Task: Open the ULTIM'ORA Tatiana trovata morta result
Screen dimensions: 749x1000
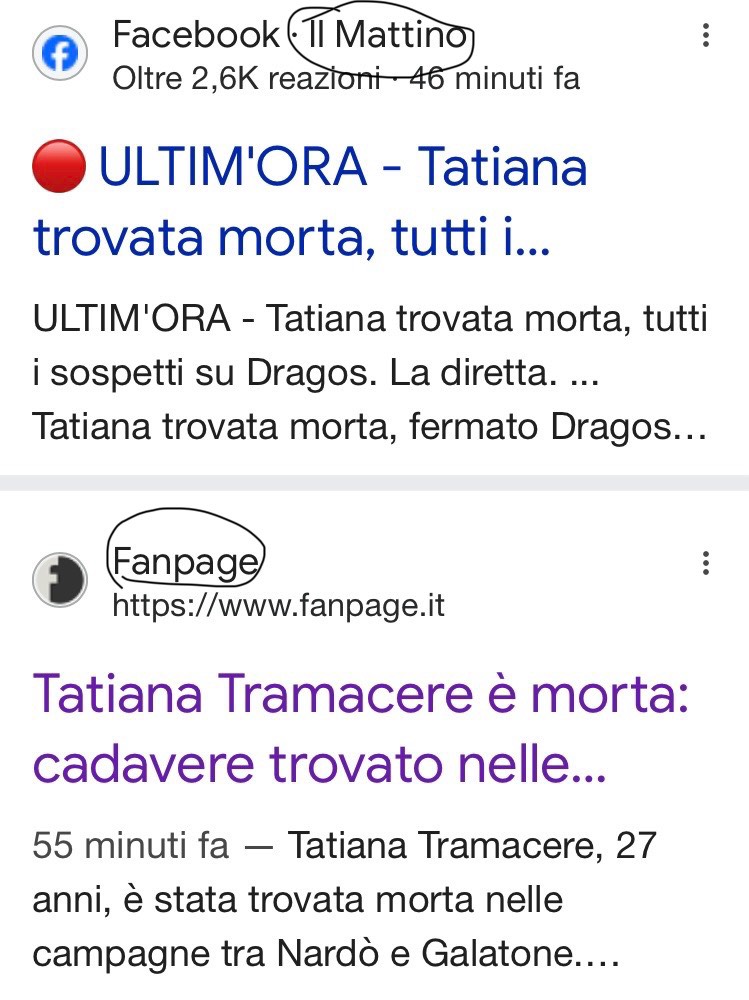Action: tap(310, 202)
